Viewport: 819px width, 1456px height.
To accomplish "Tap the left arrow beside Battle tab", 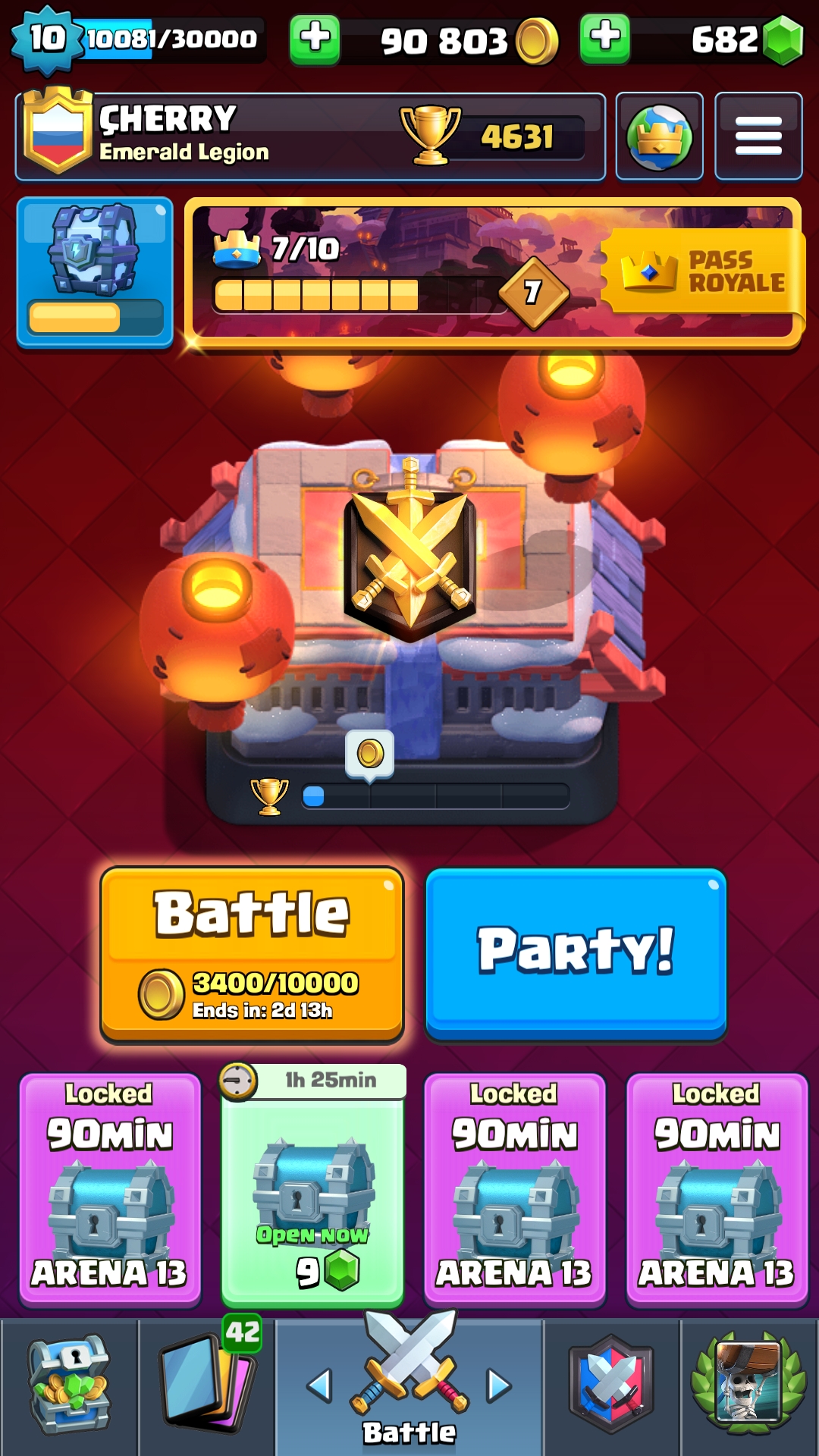I will [x=319, y=1385].
